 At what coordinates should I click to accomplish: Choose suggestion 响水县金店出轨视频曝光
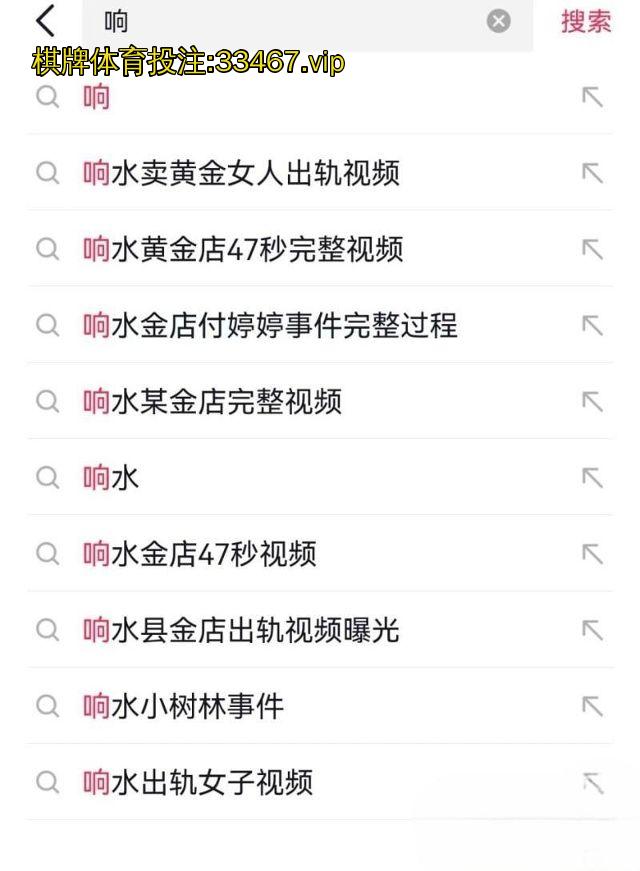click(x=241, y=630)
